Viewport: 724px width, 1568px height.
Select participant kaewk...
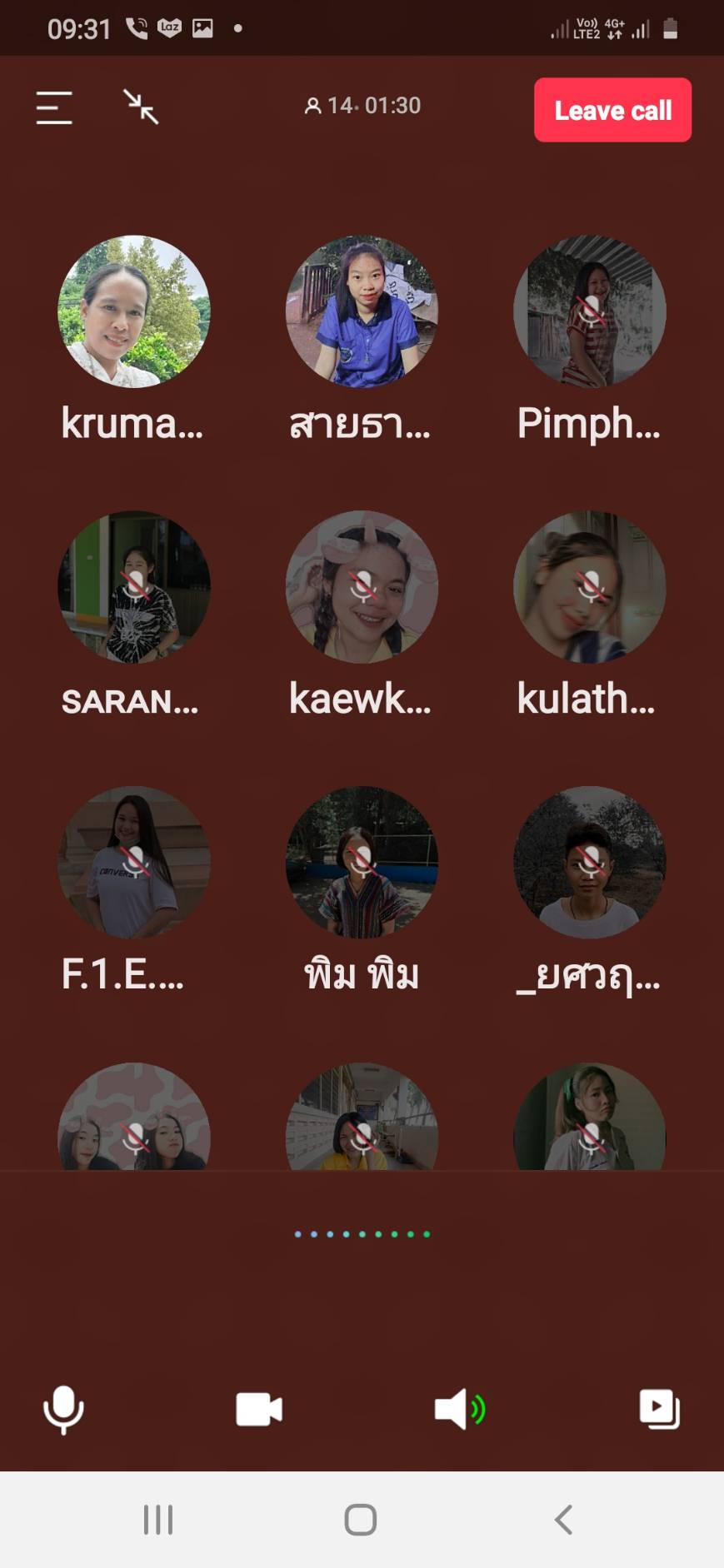click(x=362, y=587)
